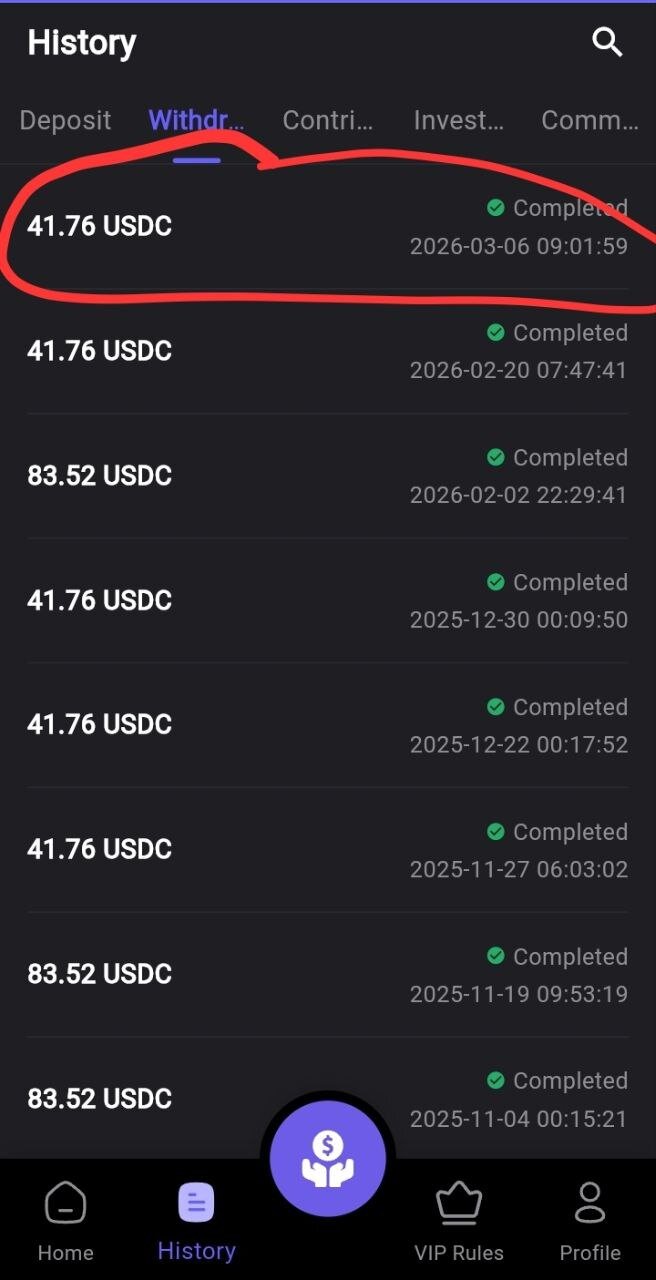Open the search icon in History
The width and height of the screenshot is (656, 1280).
[x=607, y=42]
